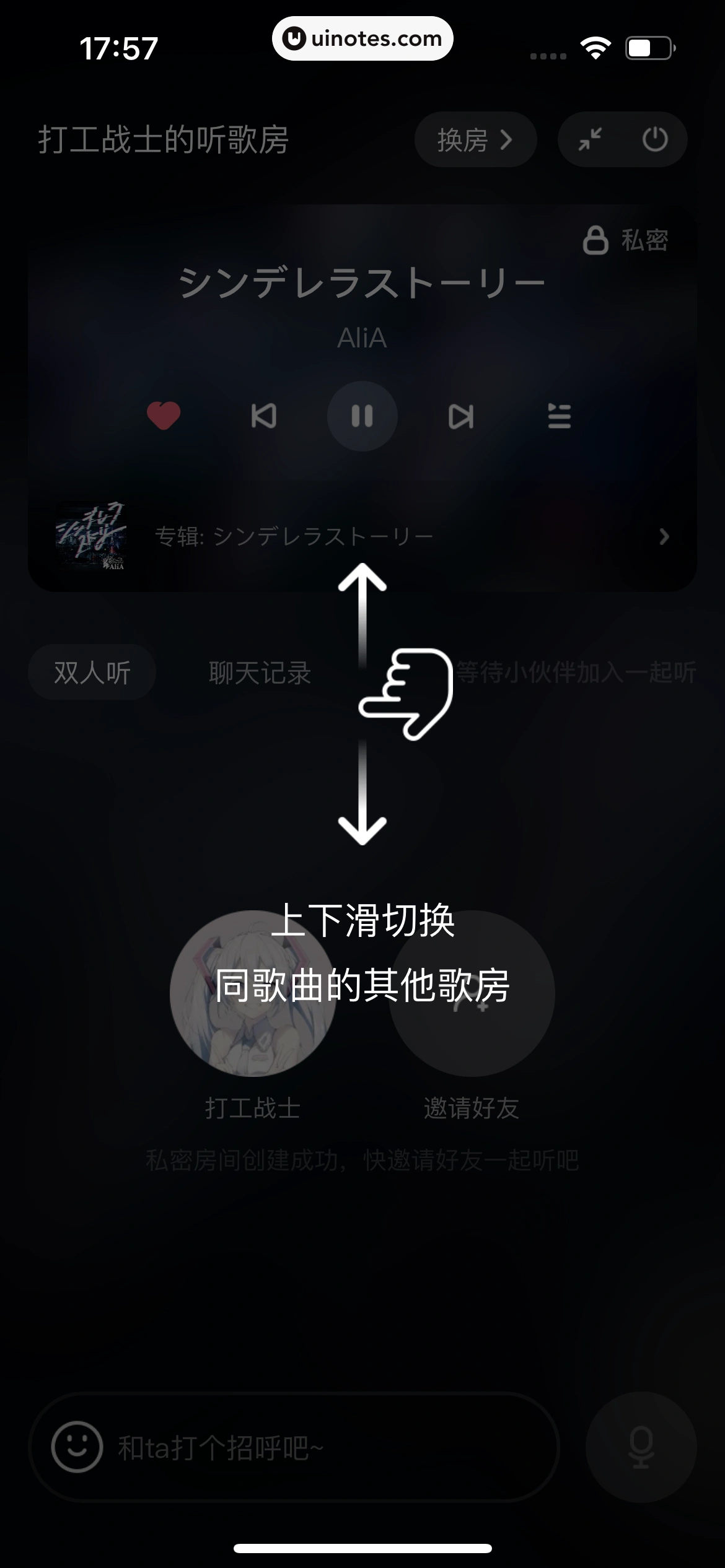Focus the 和ta打个招呼吧 message field
This screenshot has width=725, height=1568.
322,1448
